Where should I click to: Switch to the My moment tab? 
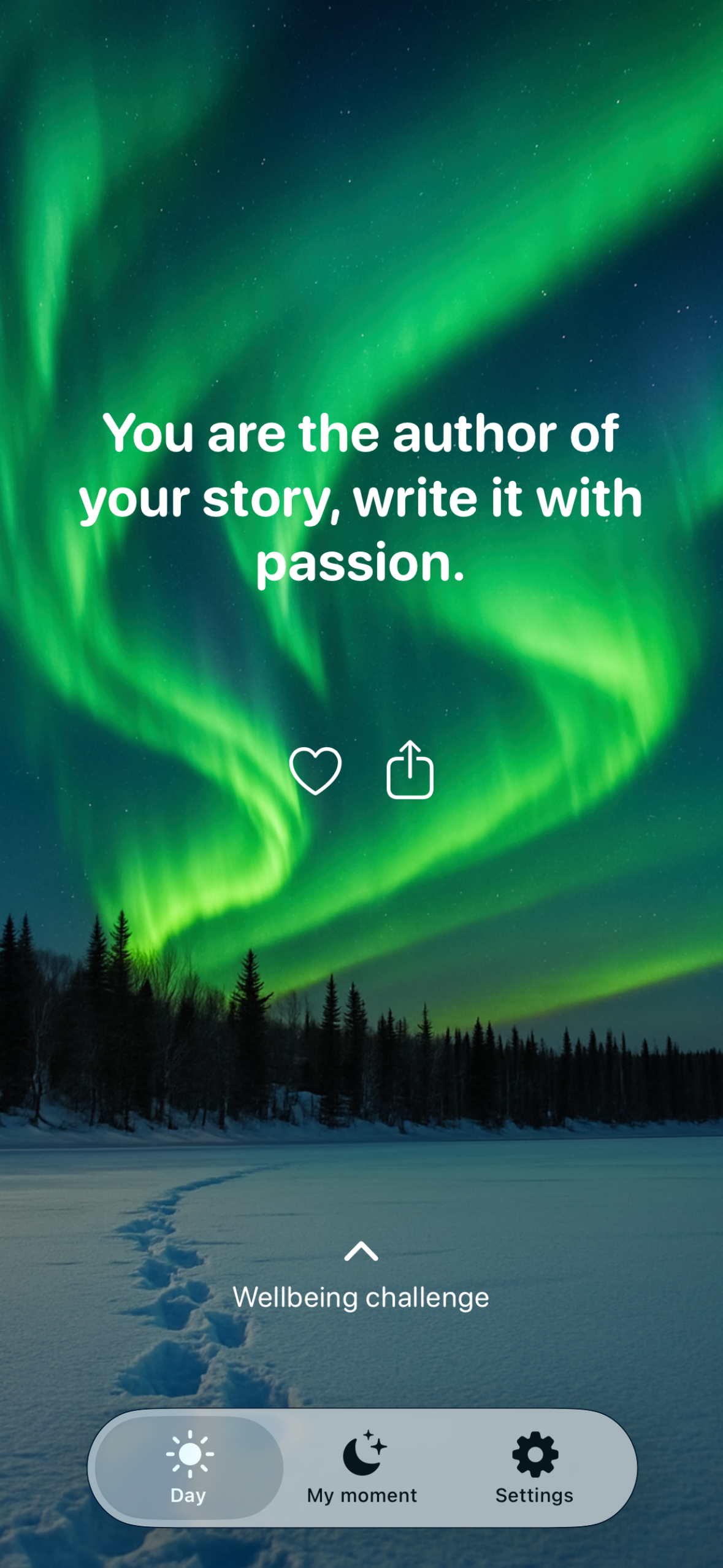pyautogui.click(x=362, y=1467)
